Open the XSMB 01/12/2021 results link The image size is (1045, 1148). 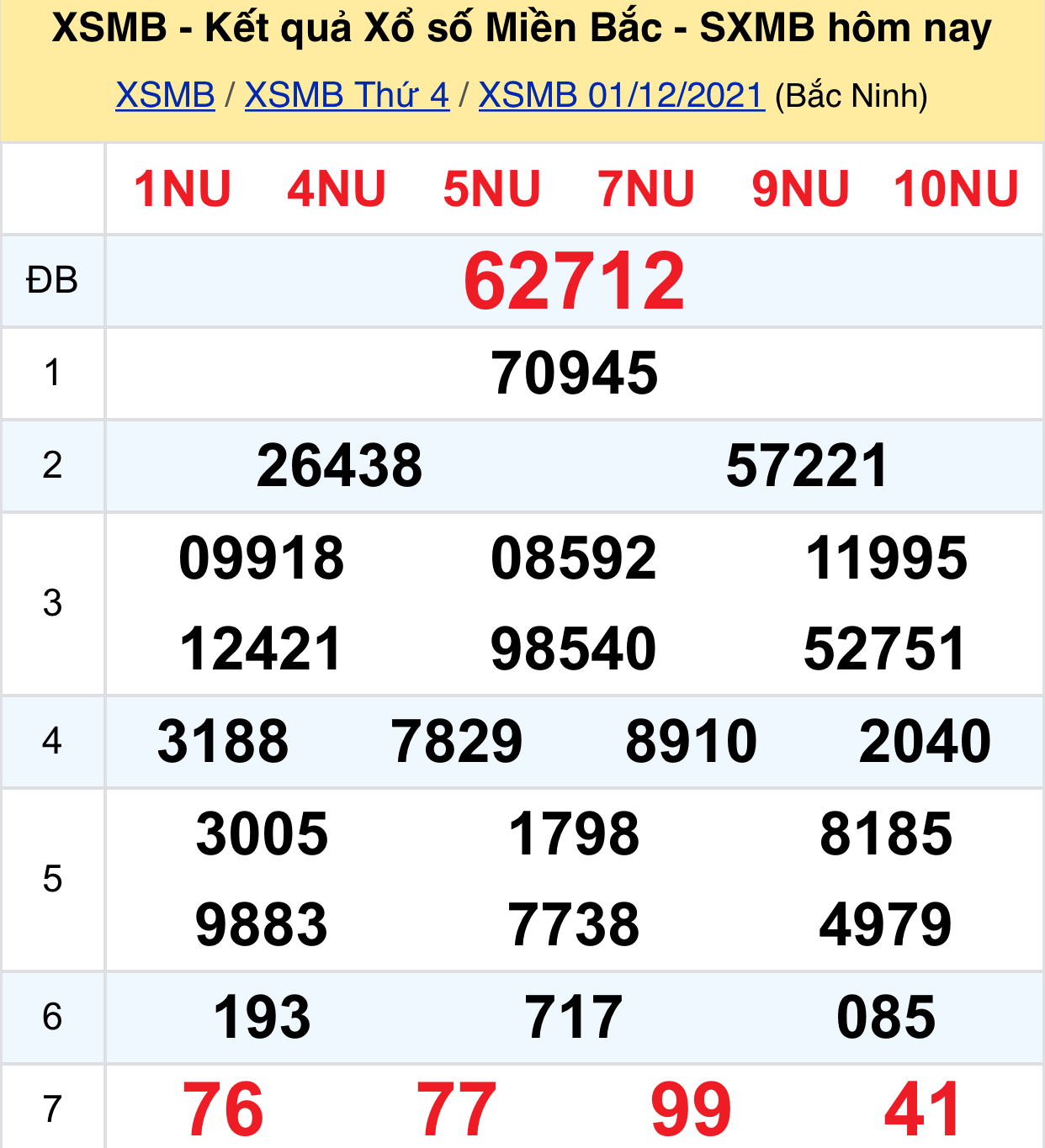[620, 95]
